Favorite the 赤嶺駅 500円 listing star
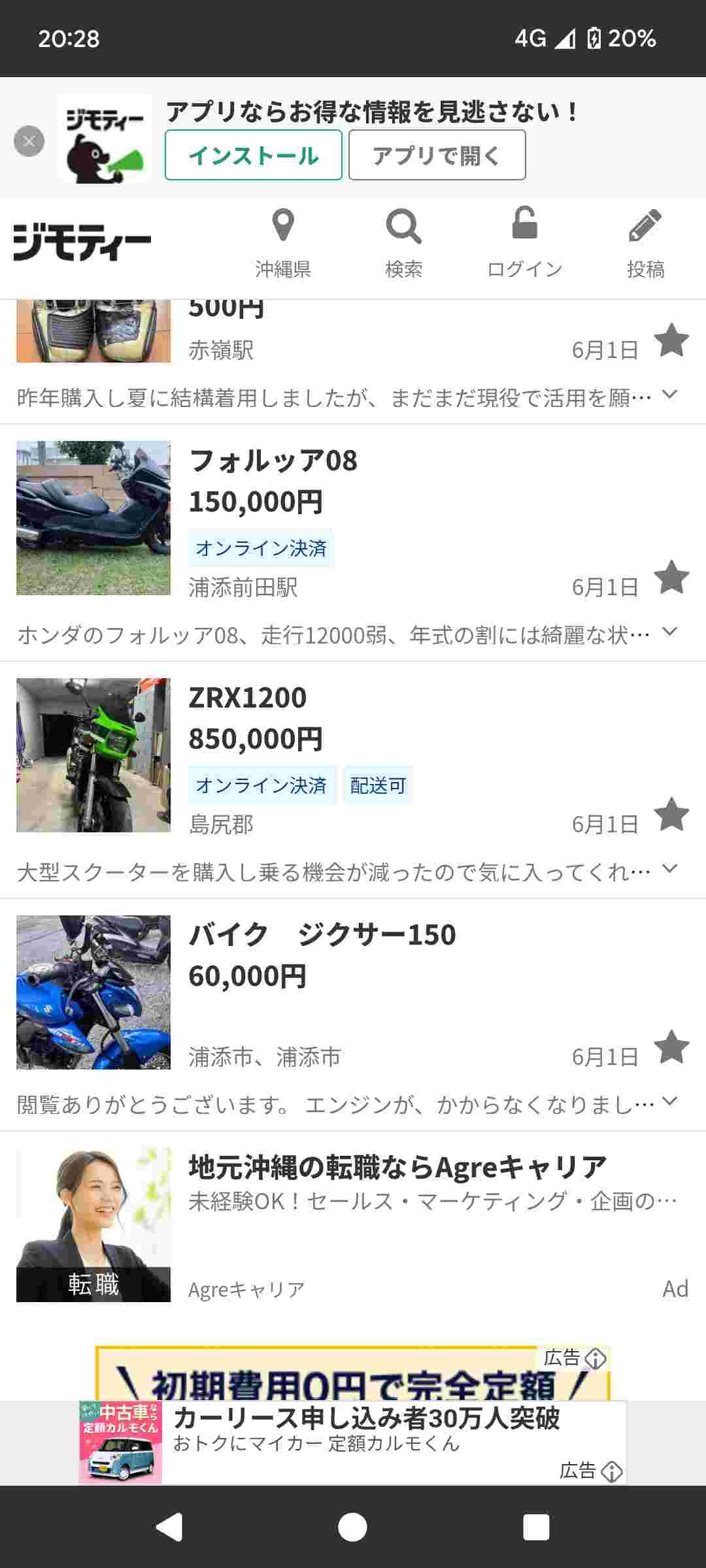 (x=671, y=340)
